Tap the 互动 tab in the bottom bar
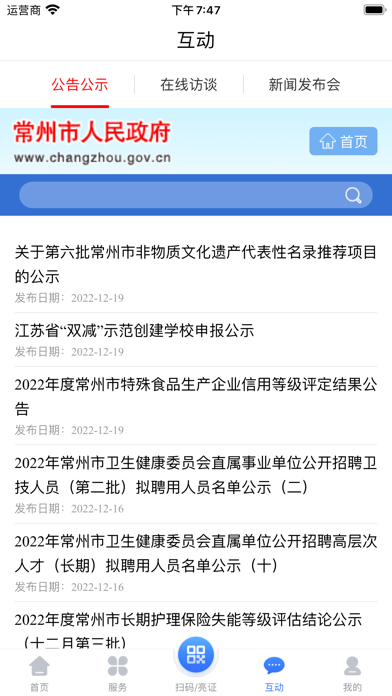Screen dimensions: 392x696 point(274,674)
